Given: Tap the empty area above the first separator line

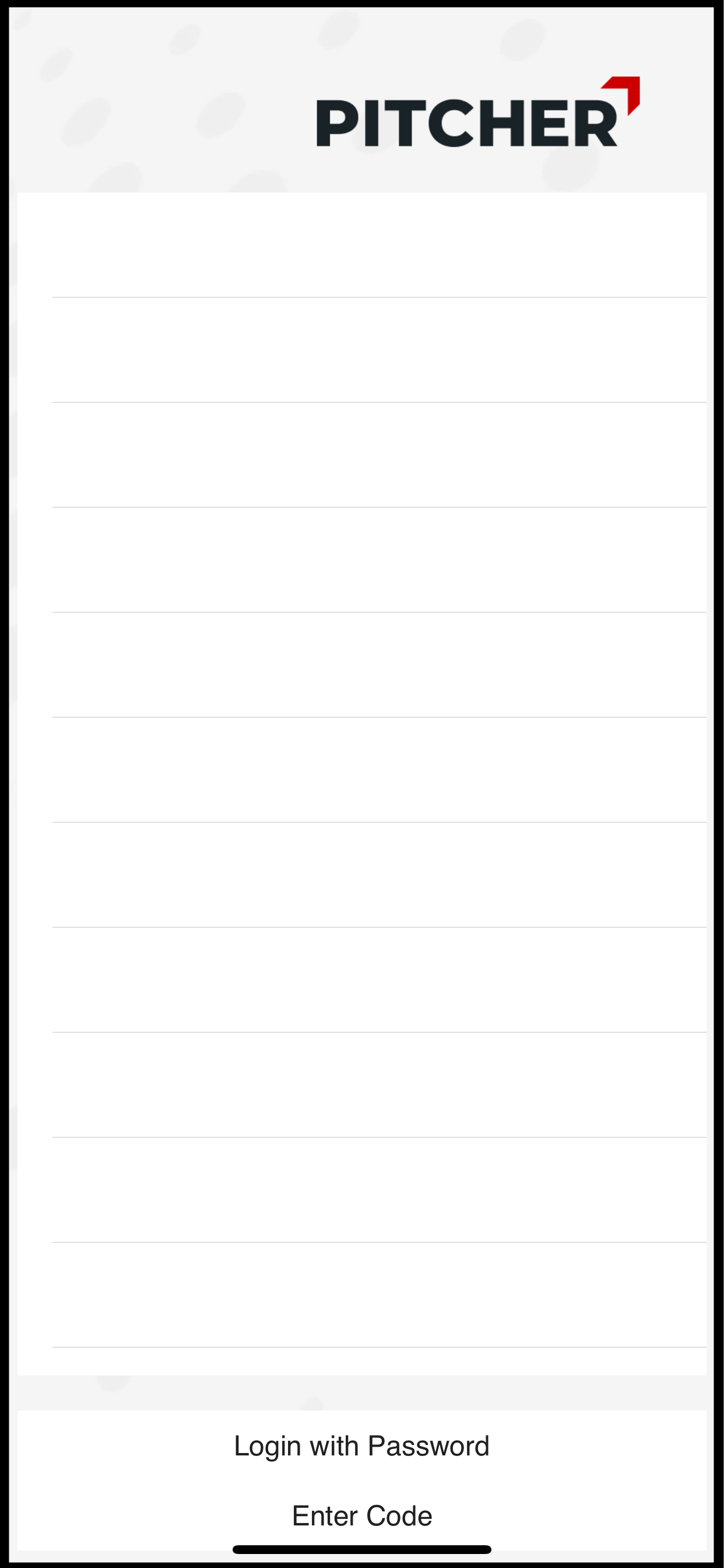Looking at the screenshot, I should 362,243.
